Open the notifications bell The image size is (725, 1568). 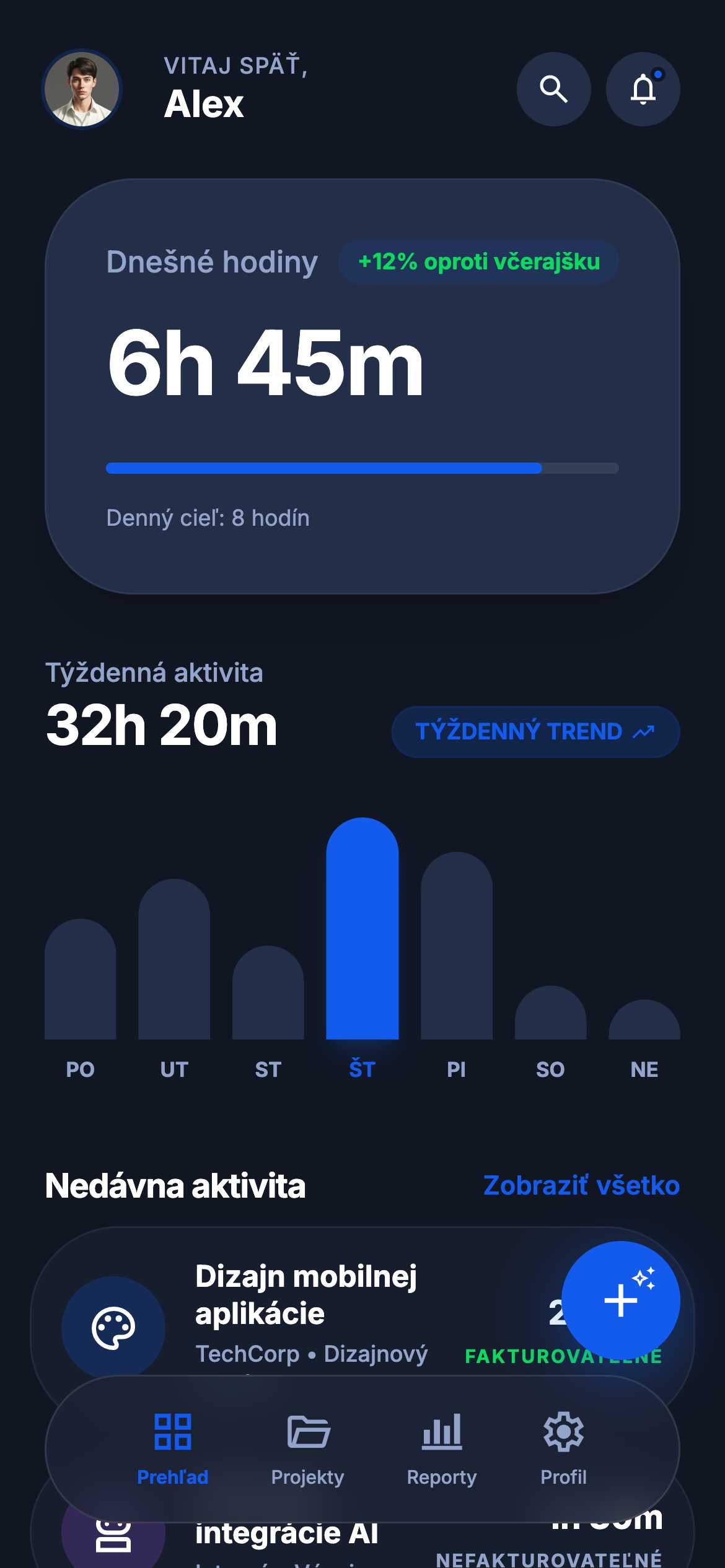point(643,89)
